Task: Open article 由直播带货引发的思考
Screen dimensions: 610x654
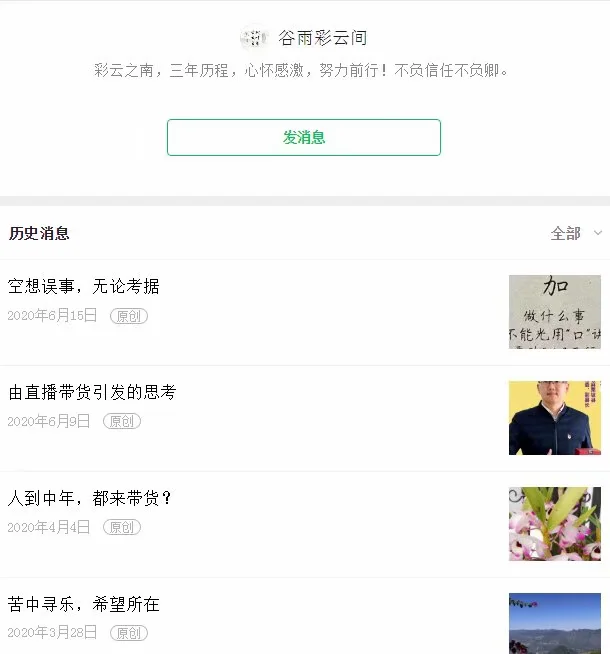Action: (92, 393)
